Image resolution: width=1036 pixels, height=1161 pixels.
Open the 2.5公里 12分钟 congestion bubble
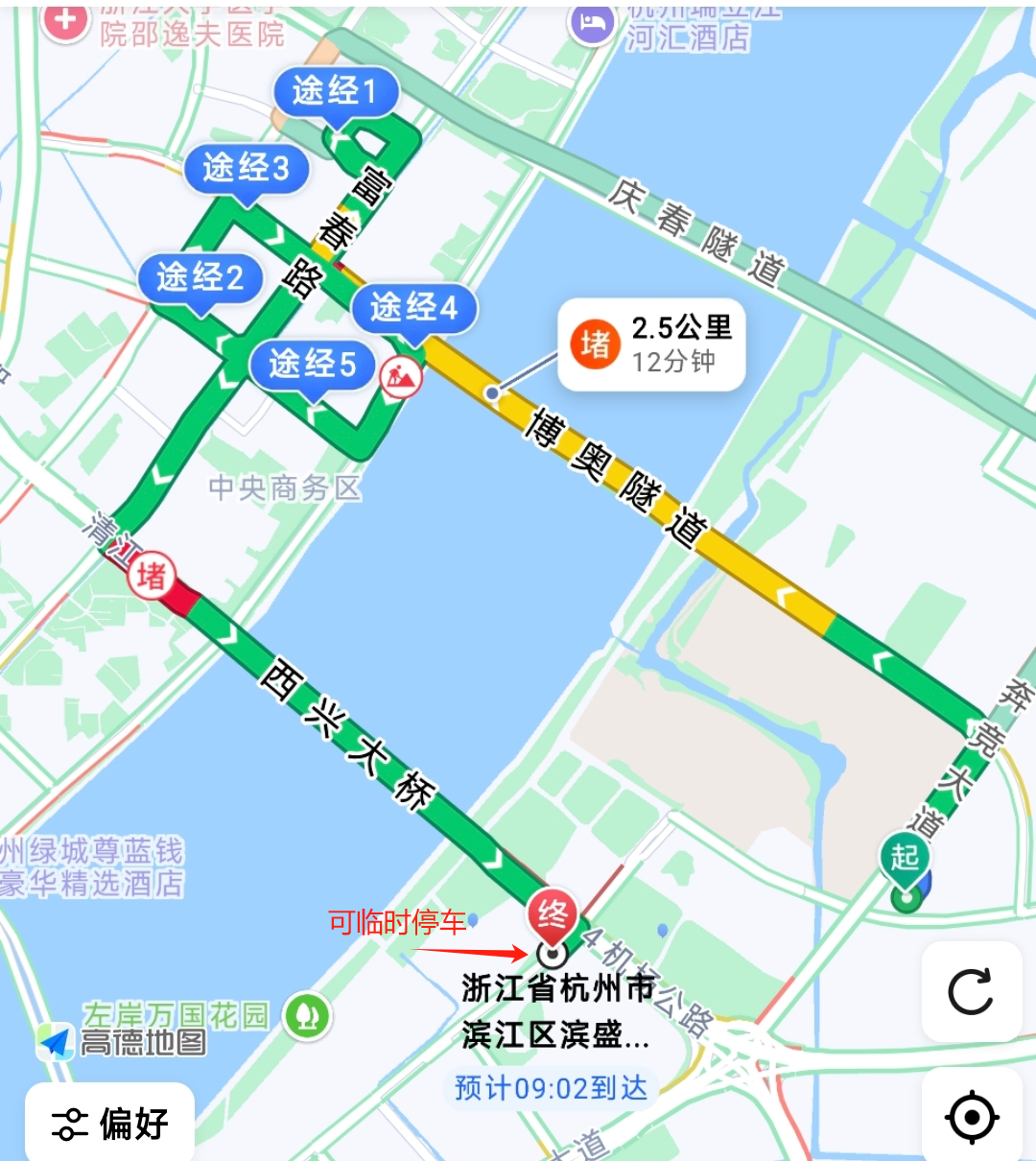652,344
